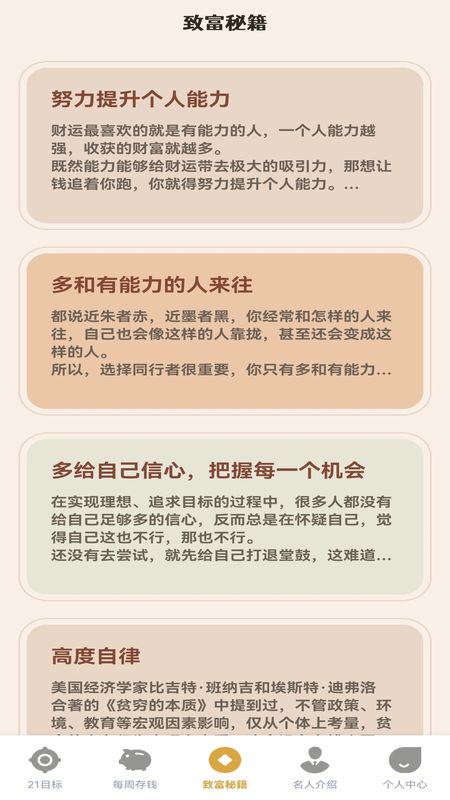Open the 多和有能力的人来往 article card
450x800 pixels.
tap(225, 331)
